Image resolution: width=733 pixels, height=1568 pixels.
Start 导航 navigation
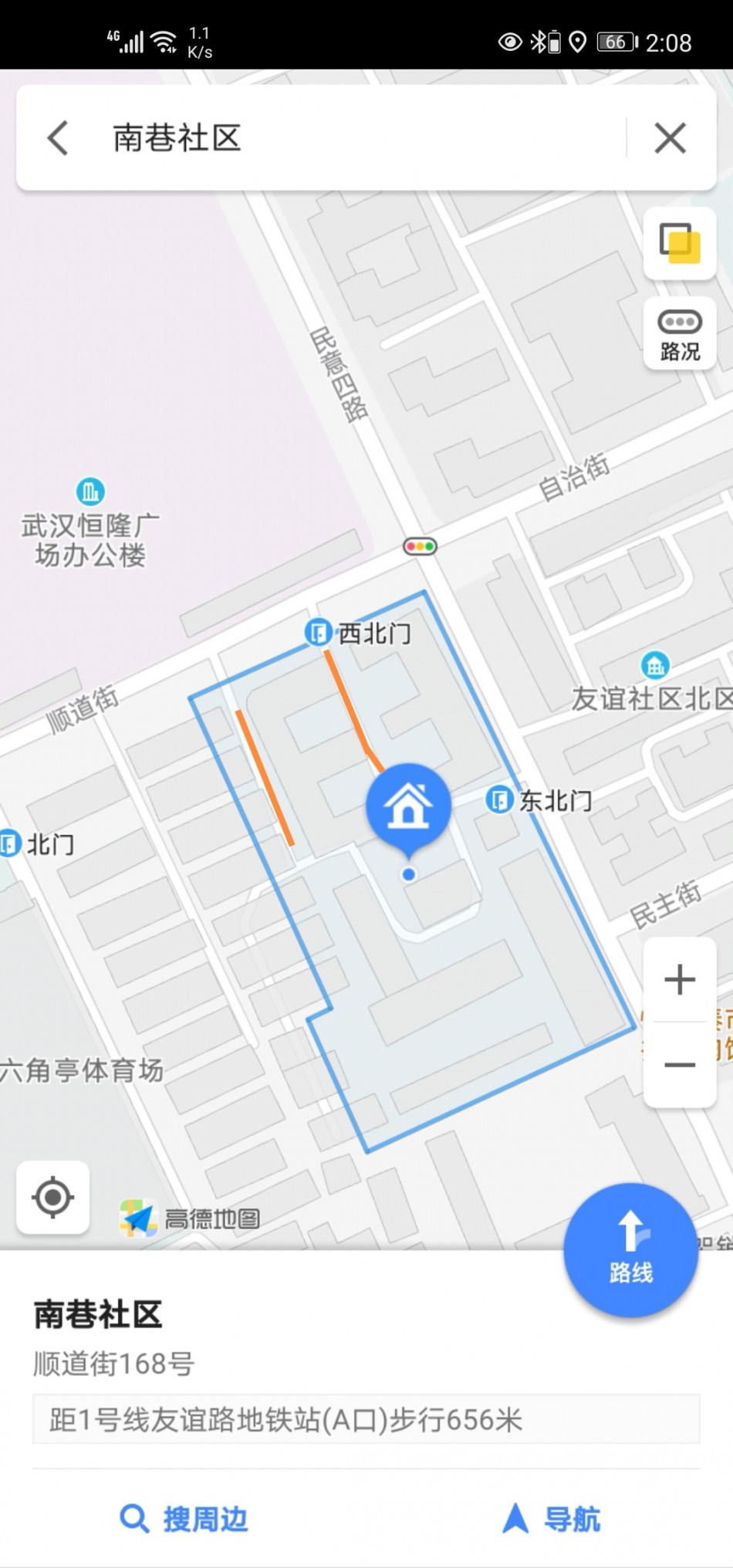pyautogui.click(x=551, y=1519)
